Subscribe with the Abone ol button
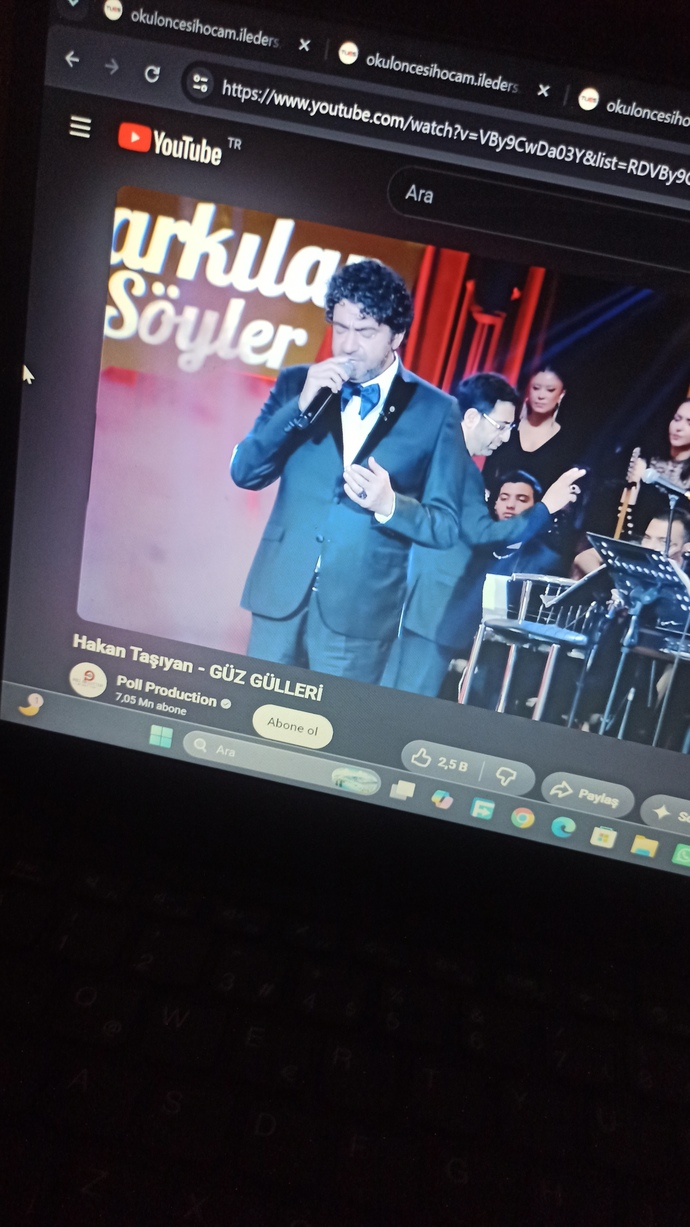Image resolution: width=690 pixels, height=1227 pixels. click(292, 728)
